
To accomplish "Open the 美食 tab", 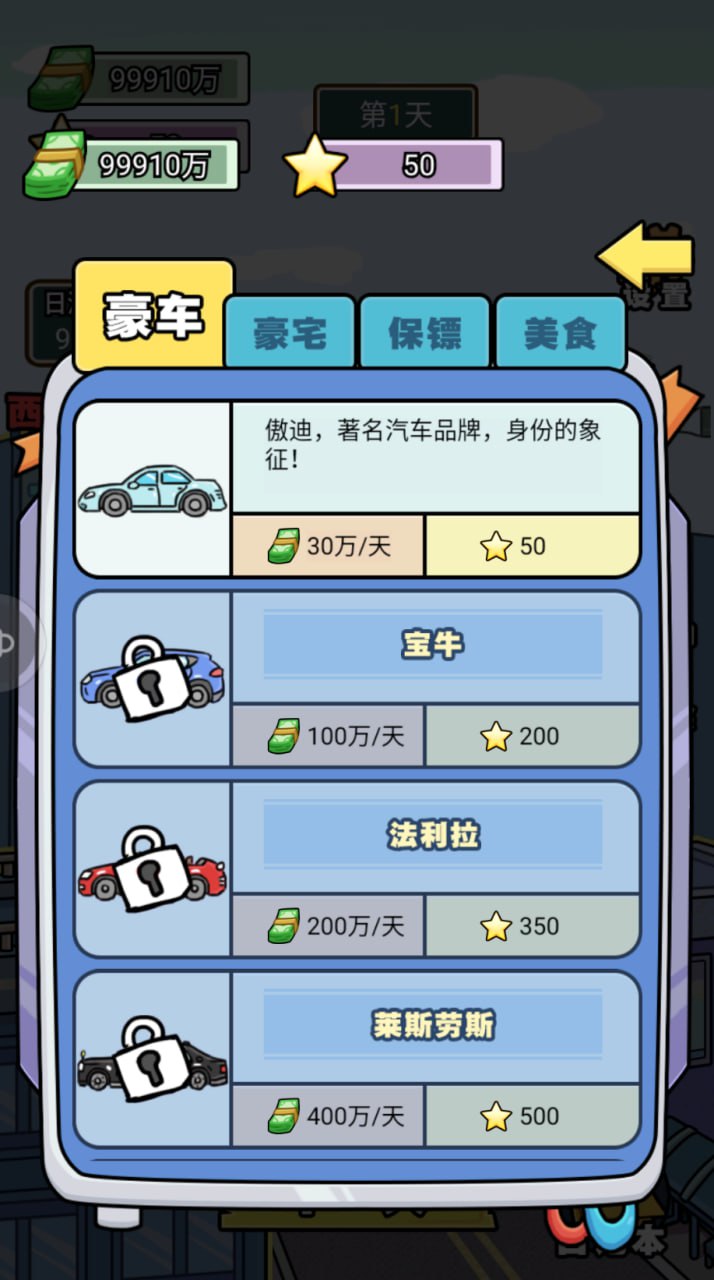I will point(561,333).
